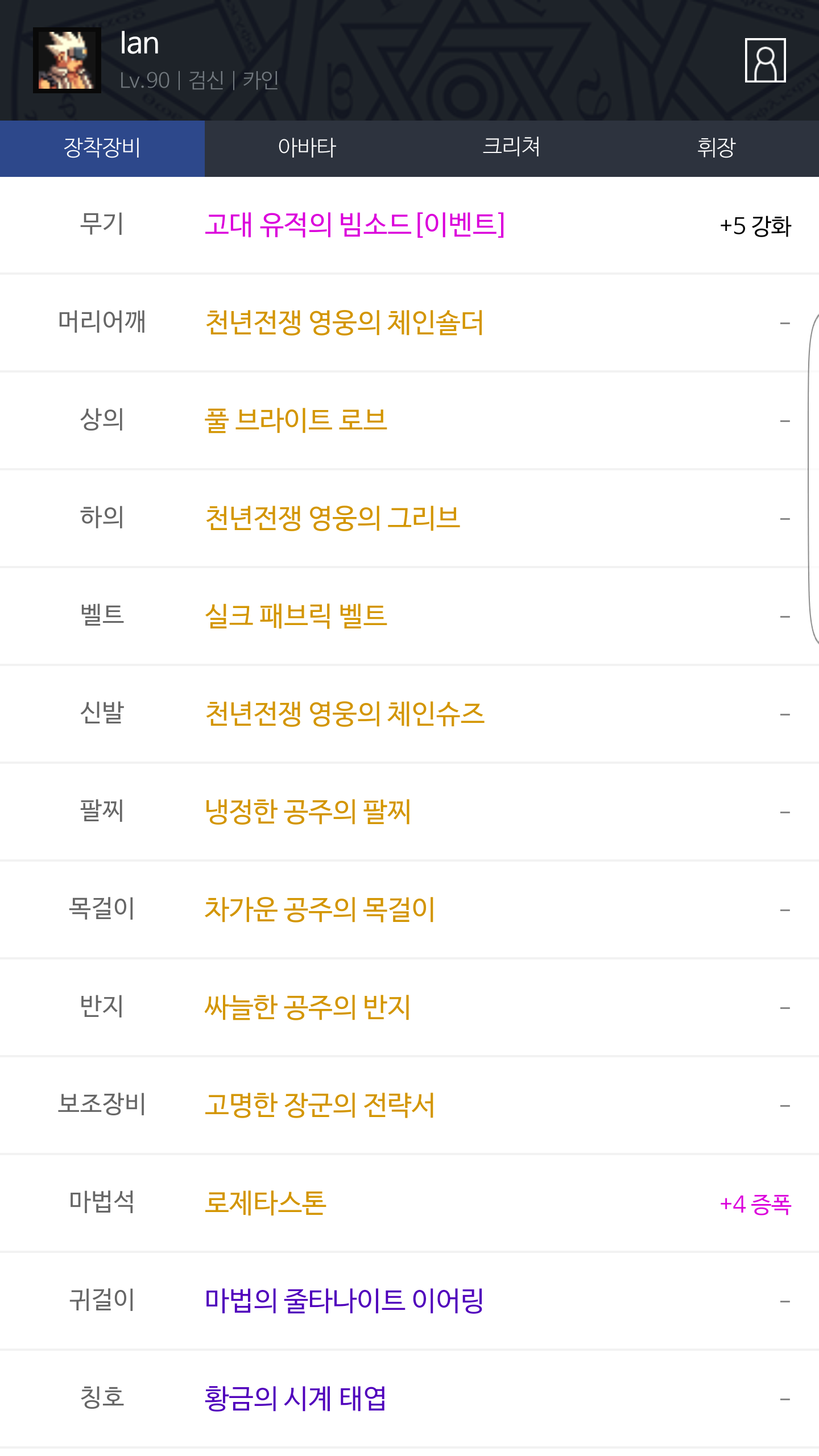View the 황금의 시계 태엽 title item

296,1399
